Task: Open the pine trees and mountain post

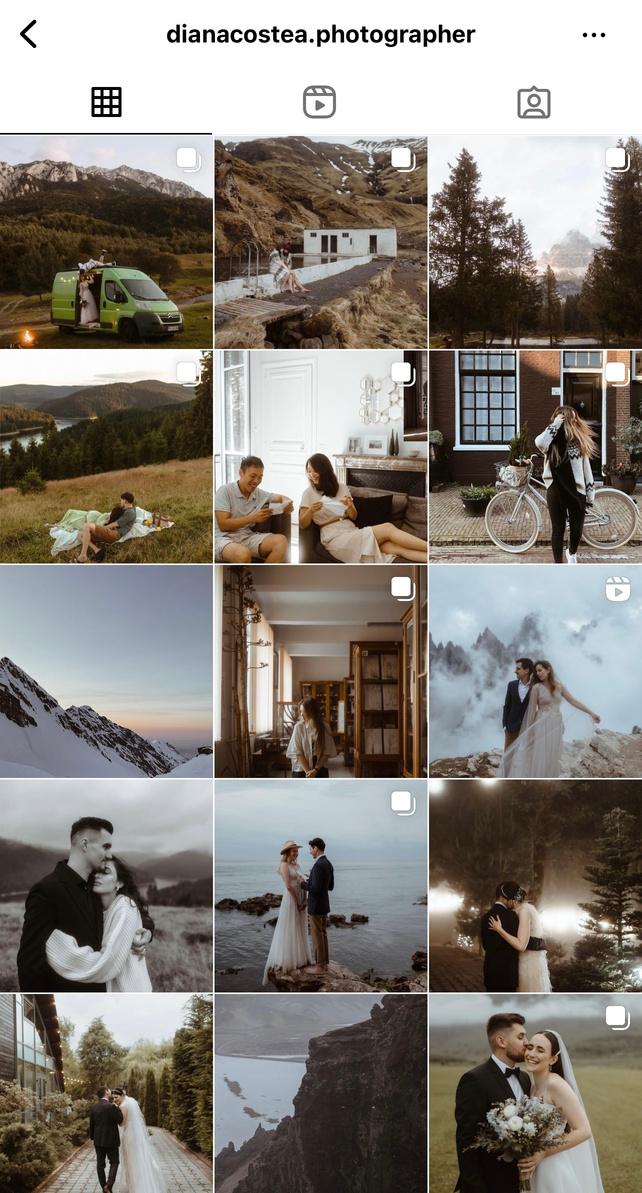Action: (x=535, y=242)
